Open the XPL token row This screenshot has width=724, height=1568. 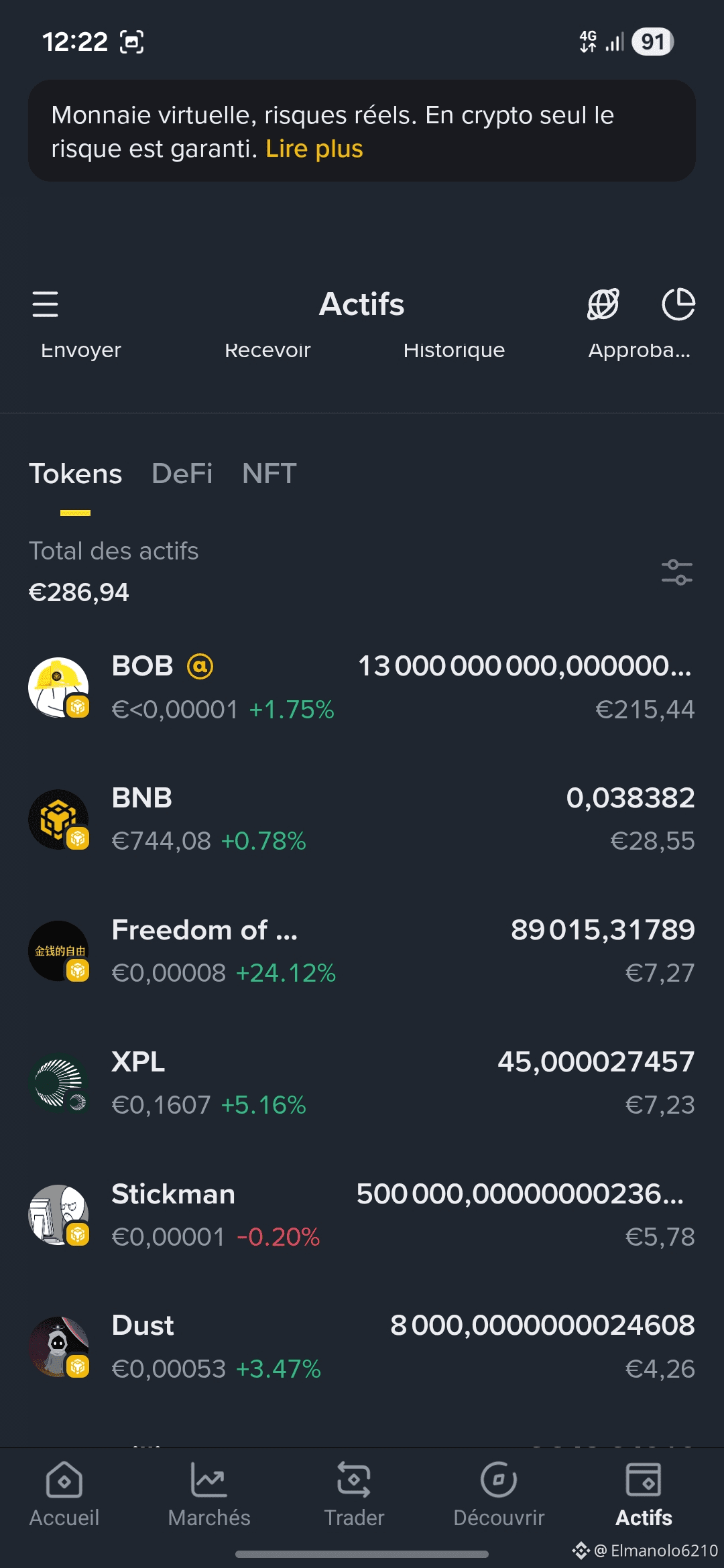pyautogui.click(x=362, y=1083)
